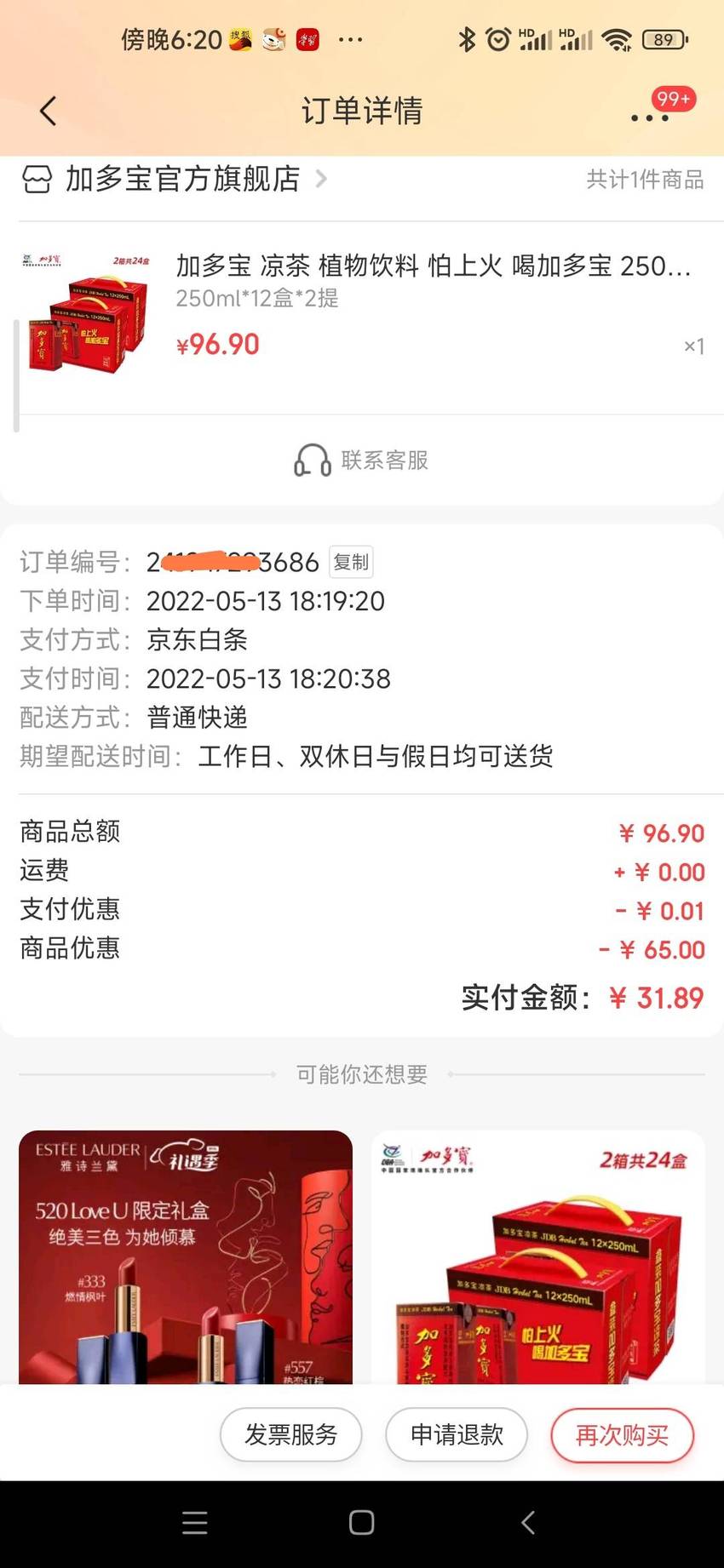The image size is (724, 1568).
Task: Go back from the order details page
Action: 49,111
